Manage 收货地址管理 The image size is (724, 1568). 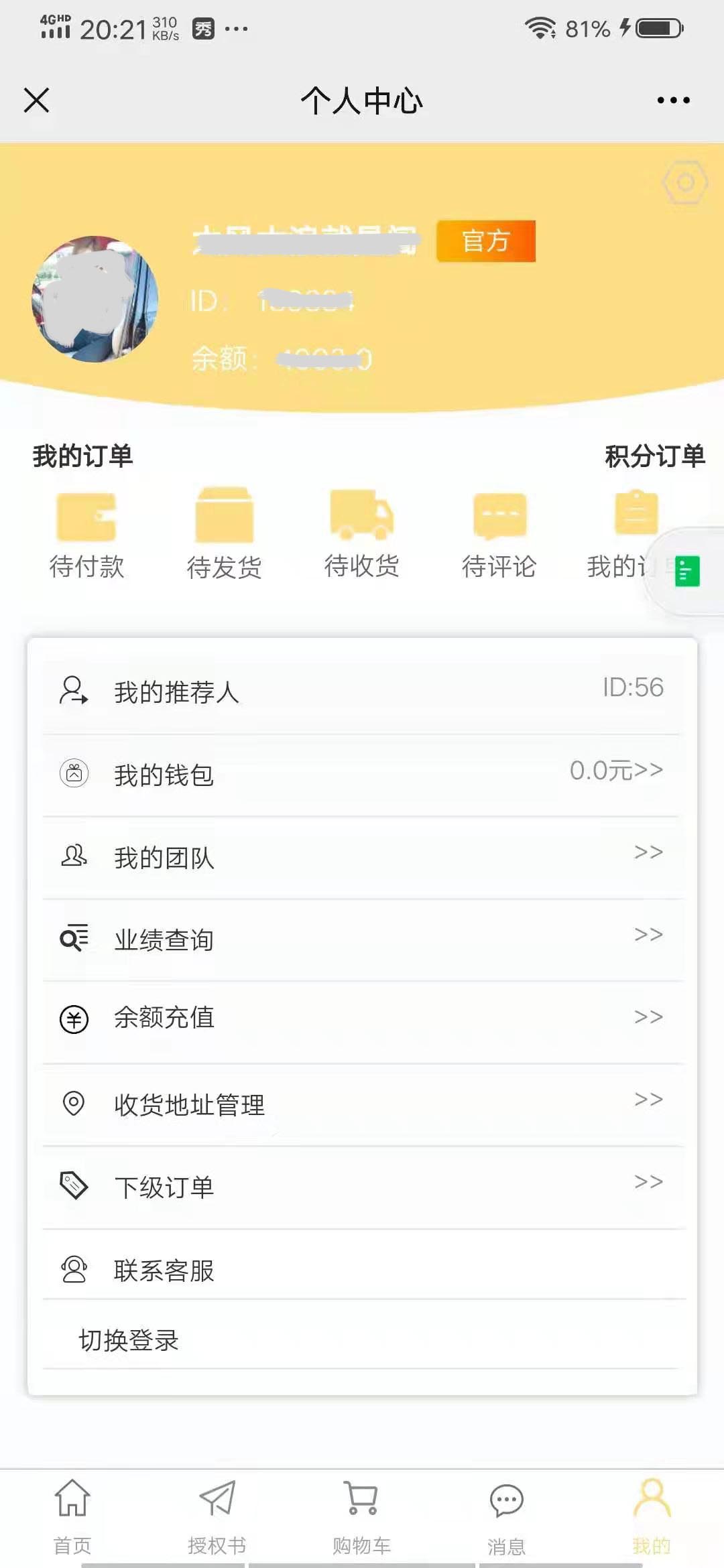362,1104
